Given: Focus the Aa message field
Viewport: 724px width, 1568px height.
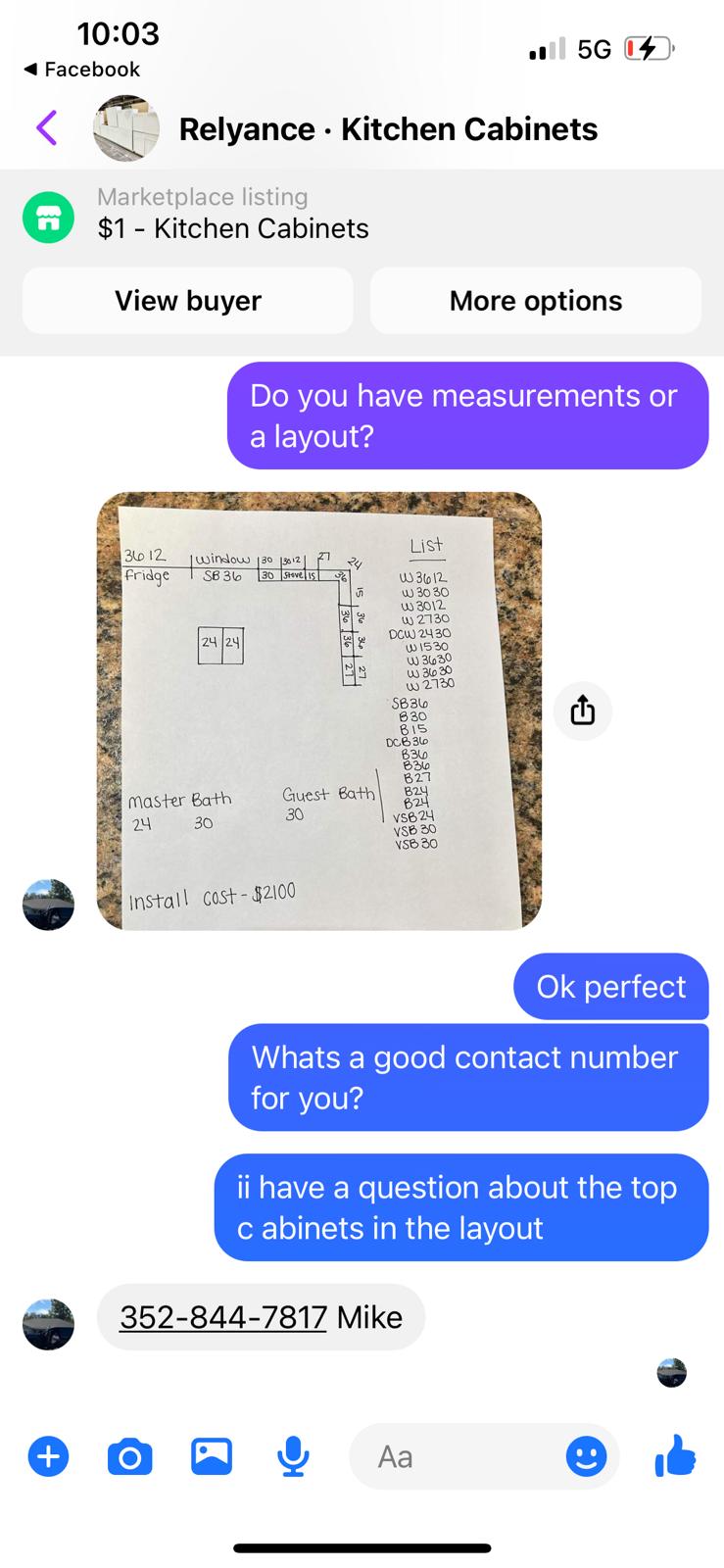Looking at the screenshot, I should coord(457,1457).
